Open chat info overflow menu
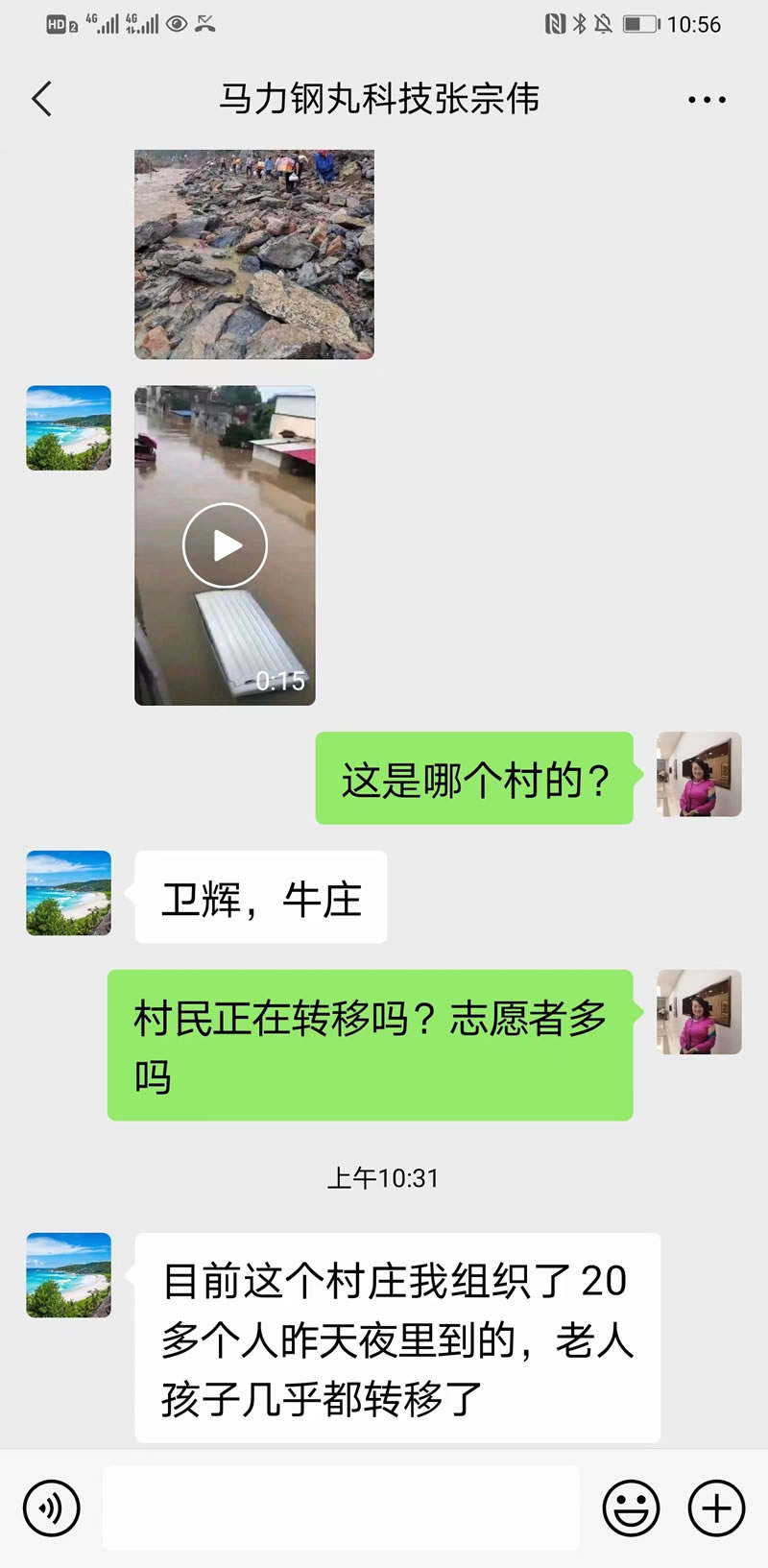The width and height of the screenshot is (768, 1568). point(707,100)
